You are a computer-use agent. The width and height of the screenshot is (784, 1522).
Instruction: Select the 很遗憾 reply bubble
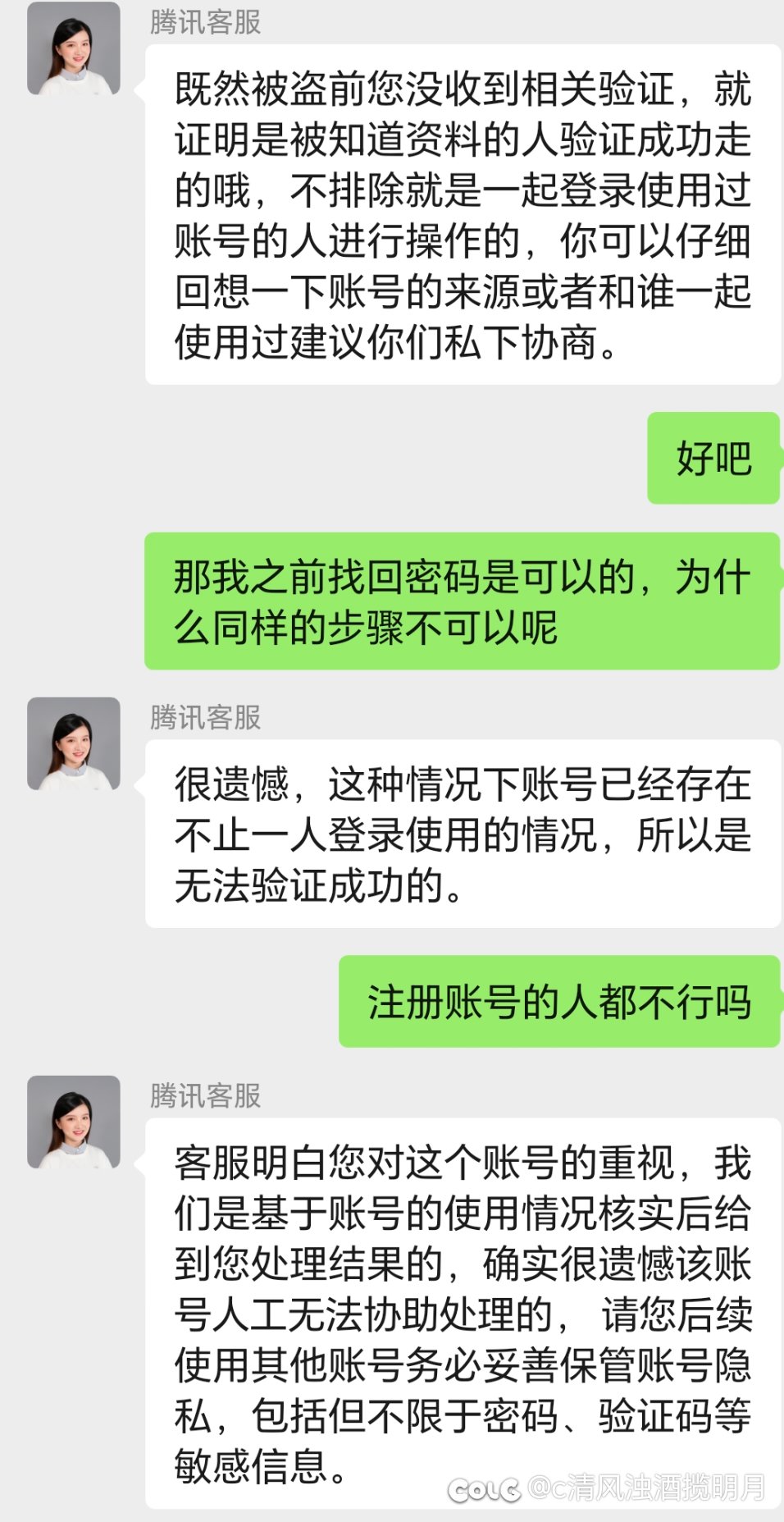(459, 833)
